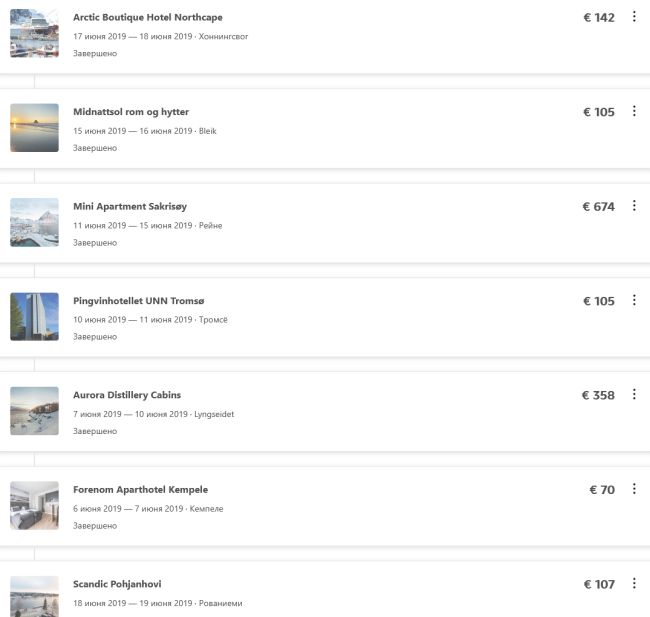The height and width of the screenshot is (617, 650).
Task: Open the Mini Apartment Sakrisøy booking
Action: coord(130,206)
